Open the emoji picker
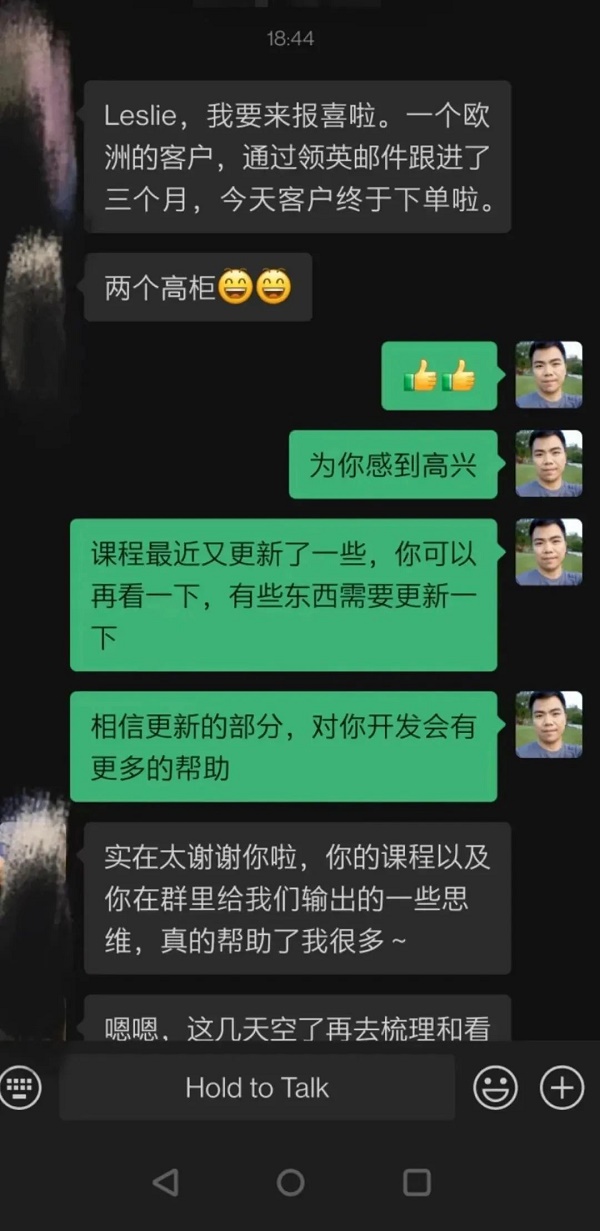 (495, 1088)
